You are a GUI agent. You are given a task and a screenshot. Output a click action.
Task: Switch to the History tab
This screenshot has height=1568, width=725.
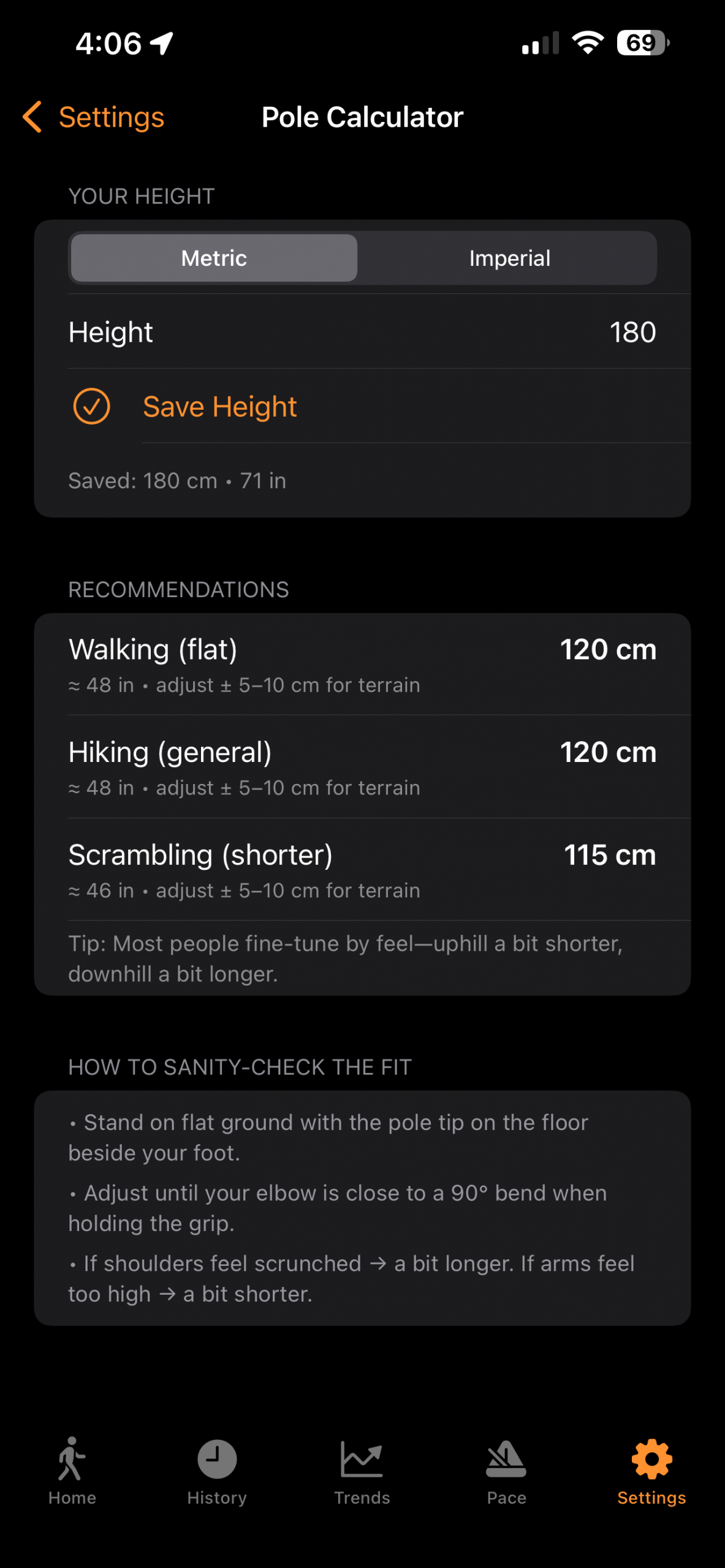coord(217,1470)
